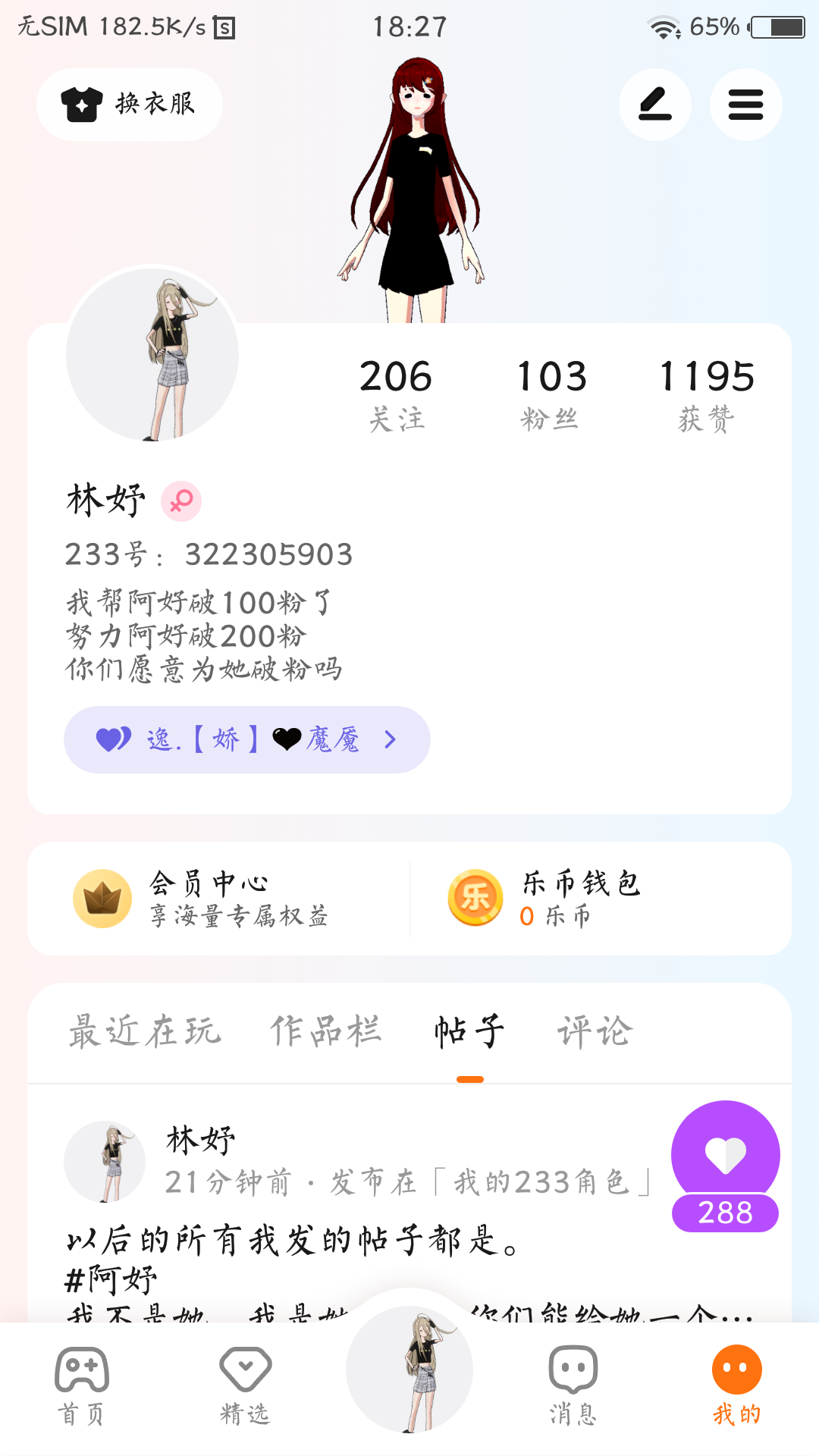Screen dimensions: 819x1456
Task: Select the 帖子 tab
Action: [469, 1032]
